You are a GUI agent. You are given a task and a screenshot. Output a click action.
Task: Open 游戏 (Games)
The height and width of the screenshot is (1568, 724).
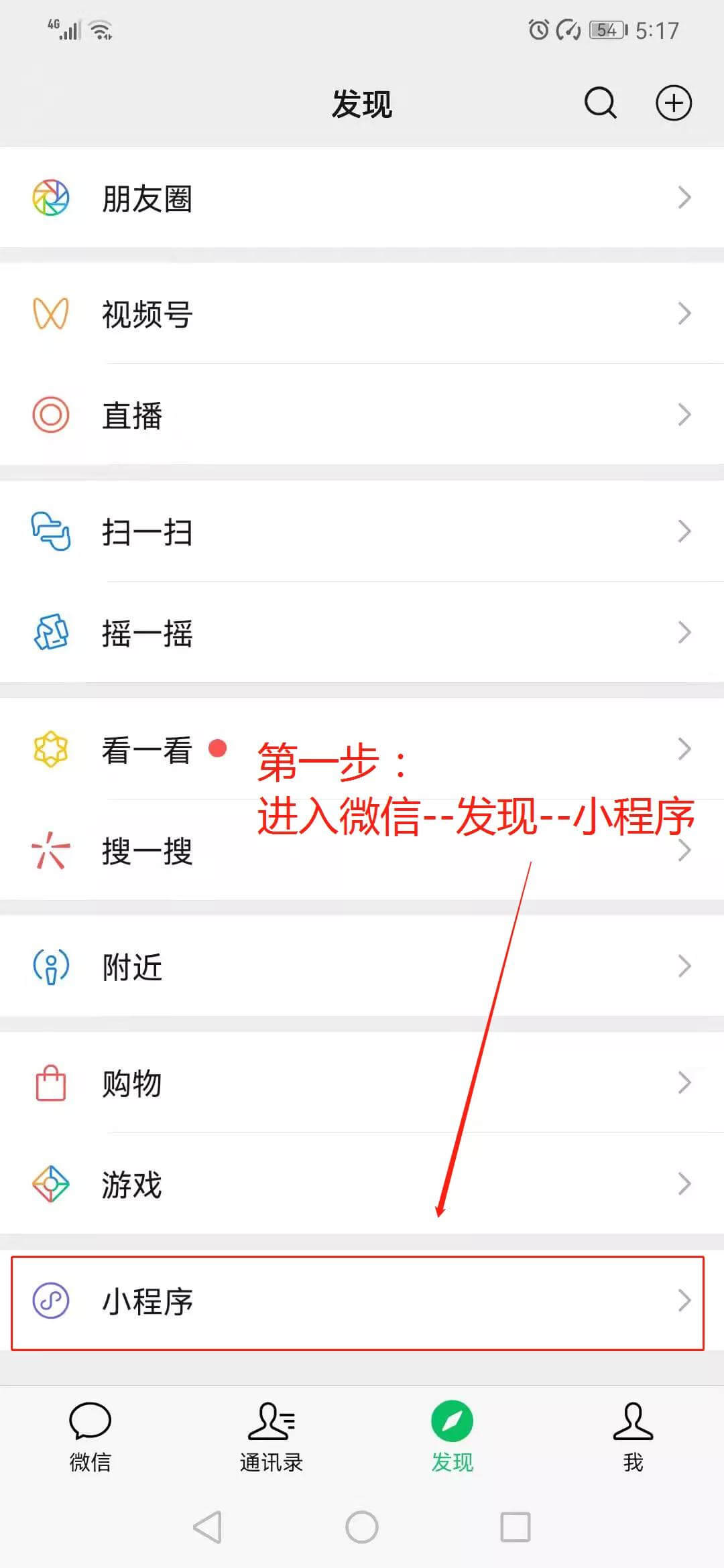tap(362, 1184)
